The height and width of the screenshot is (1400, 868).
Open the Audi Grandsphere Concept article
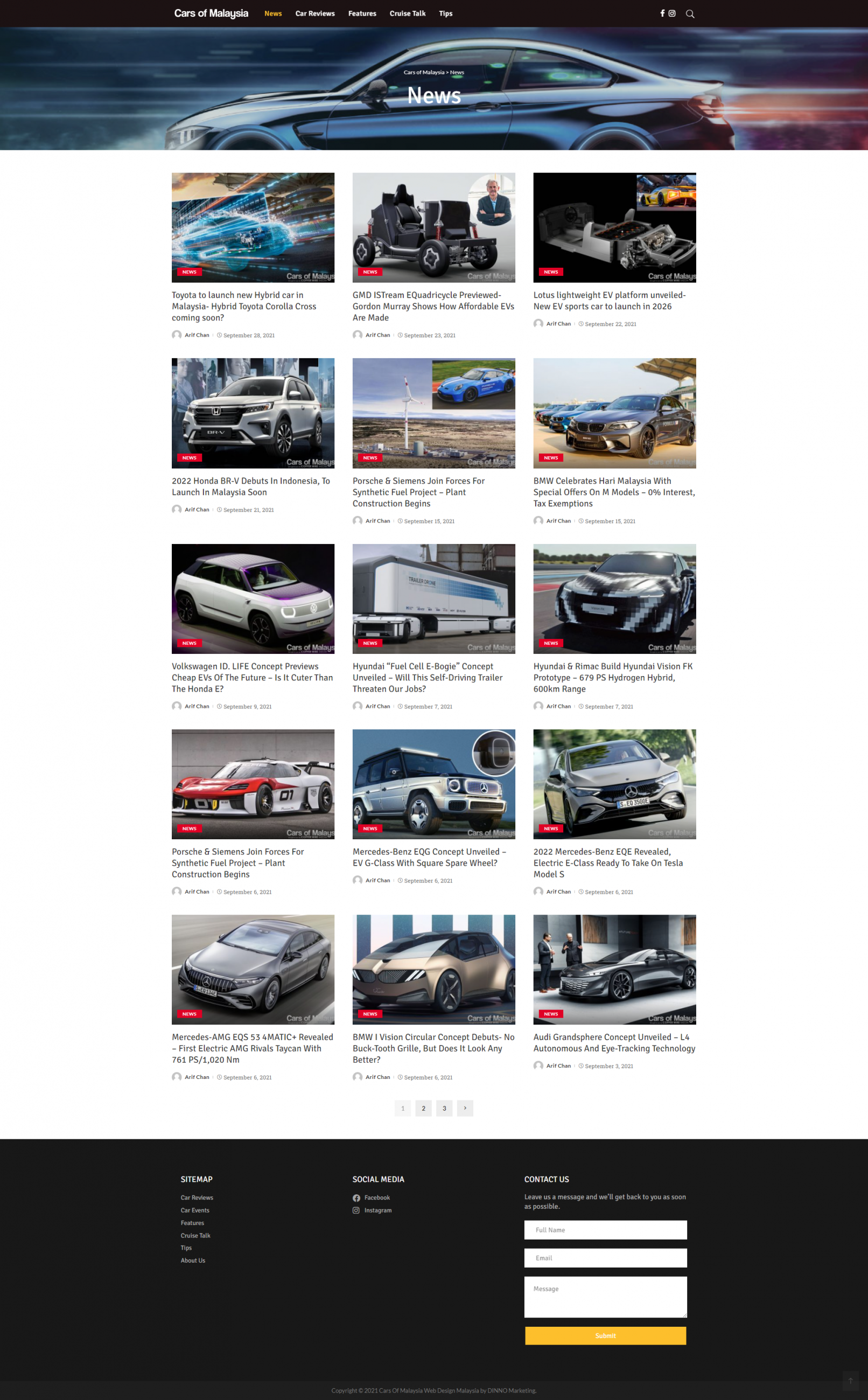coord(614,1043)
